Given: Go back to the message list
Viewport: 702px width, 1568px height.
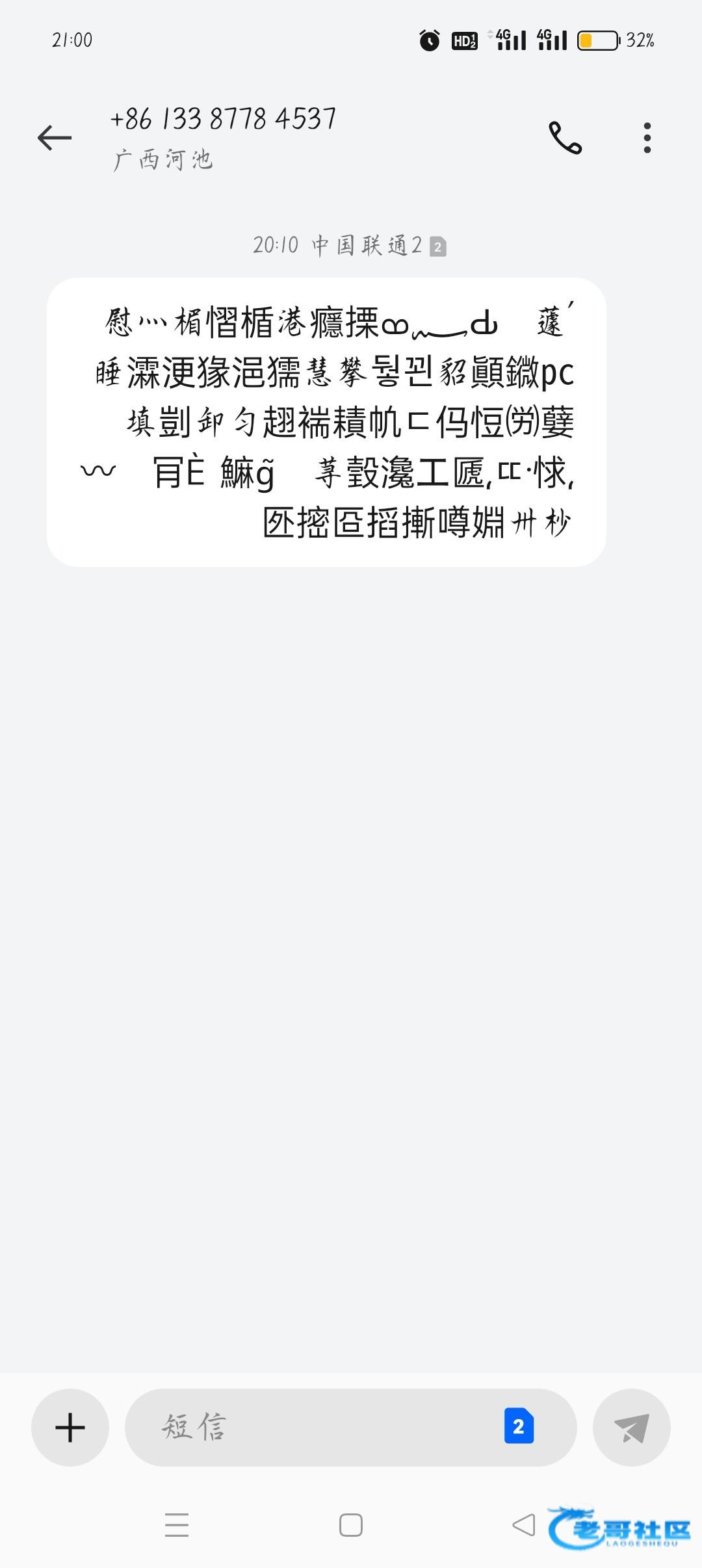Looking at the screenshot, I should coord(55,138).
